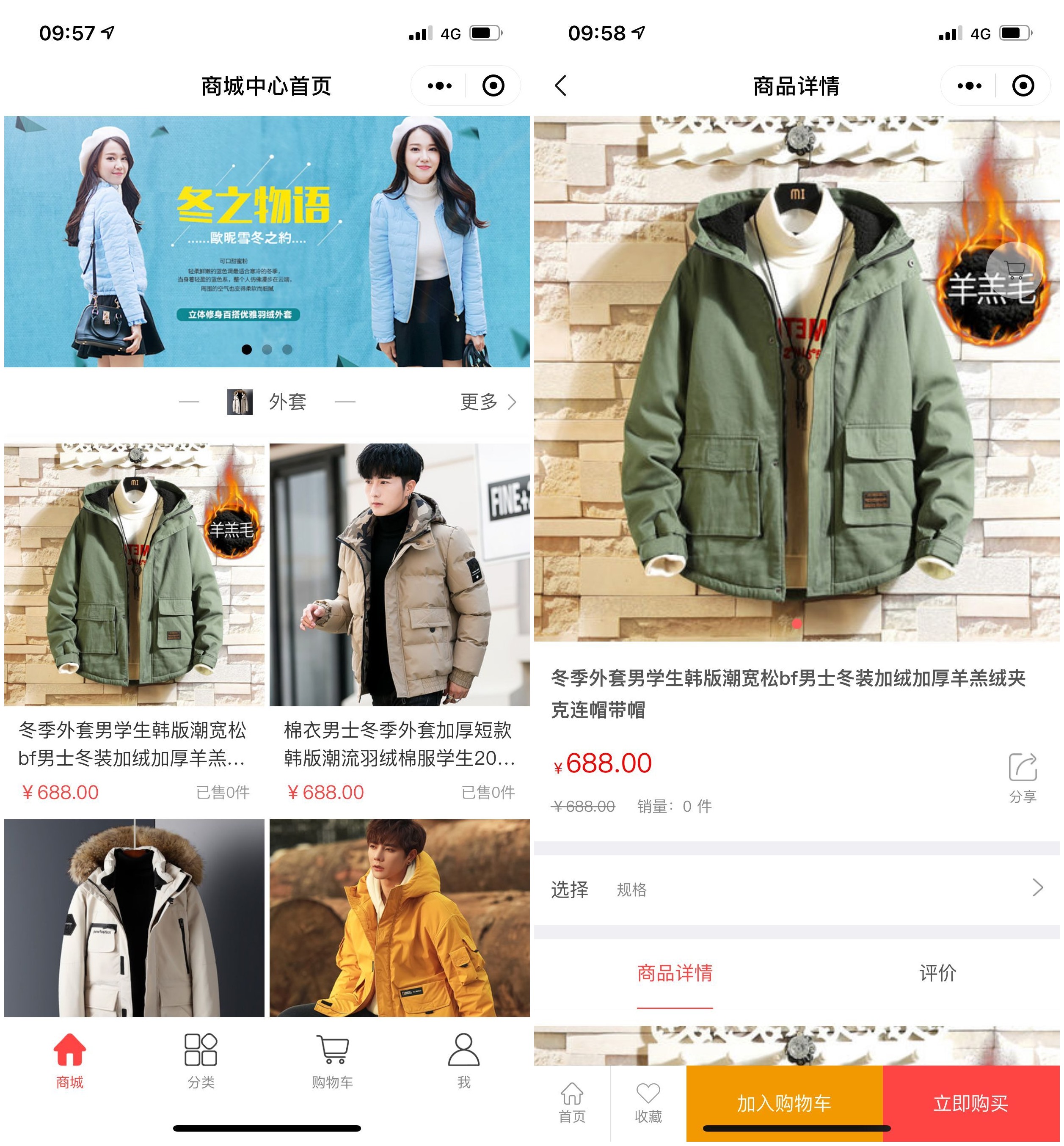The image size is (1064, 1146).
Task: Open the floating cart icon on product image
Action: [1014, 269]
